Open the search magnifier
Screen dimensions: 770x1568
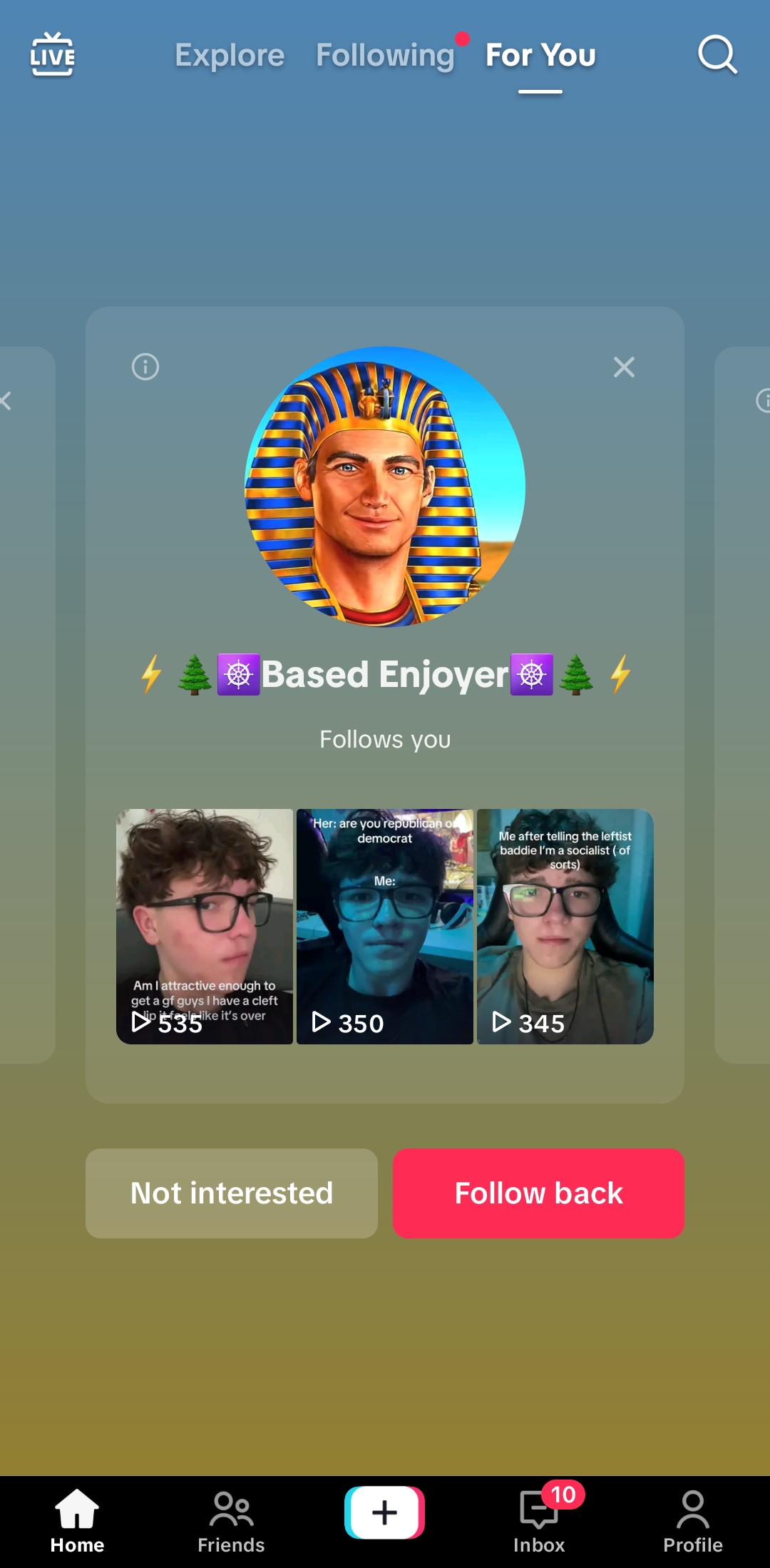(x=717, y=55)
